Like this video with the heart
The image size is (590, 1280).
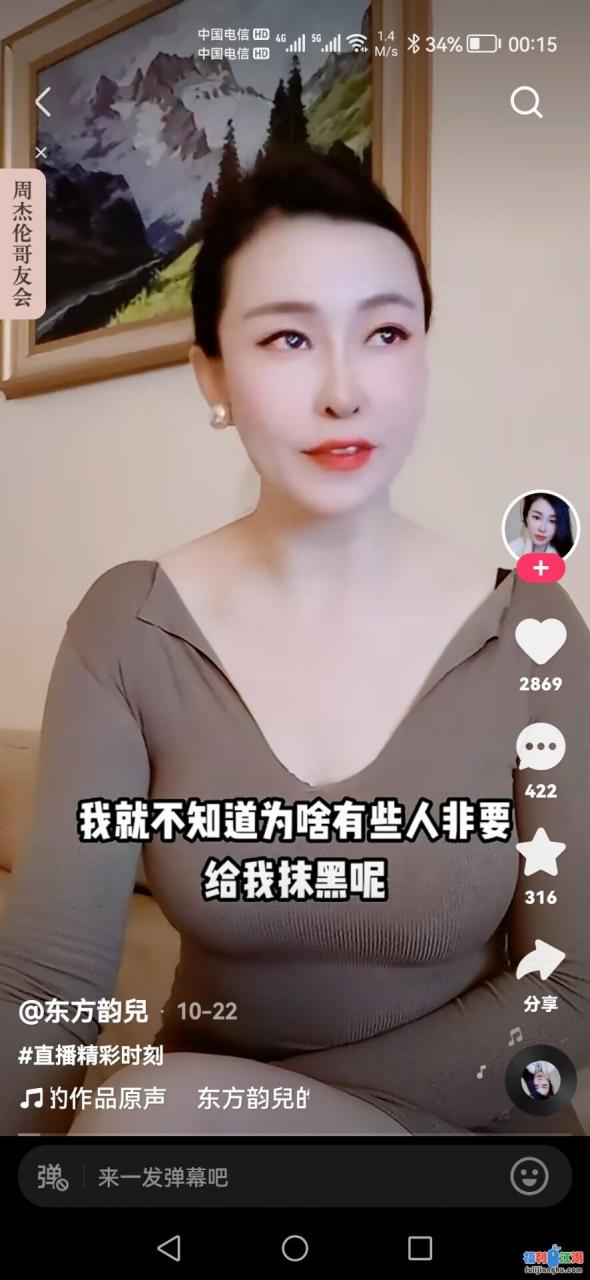click(x=541, y=641)
